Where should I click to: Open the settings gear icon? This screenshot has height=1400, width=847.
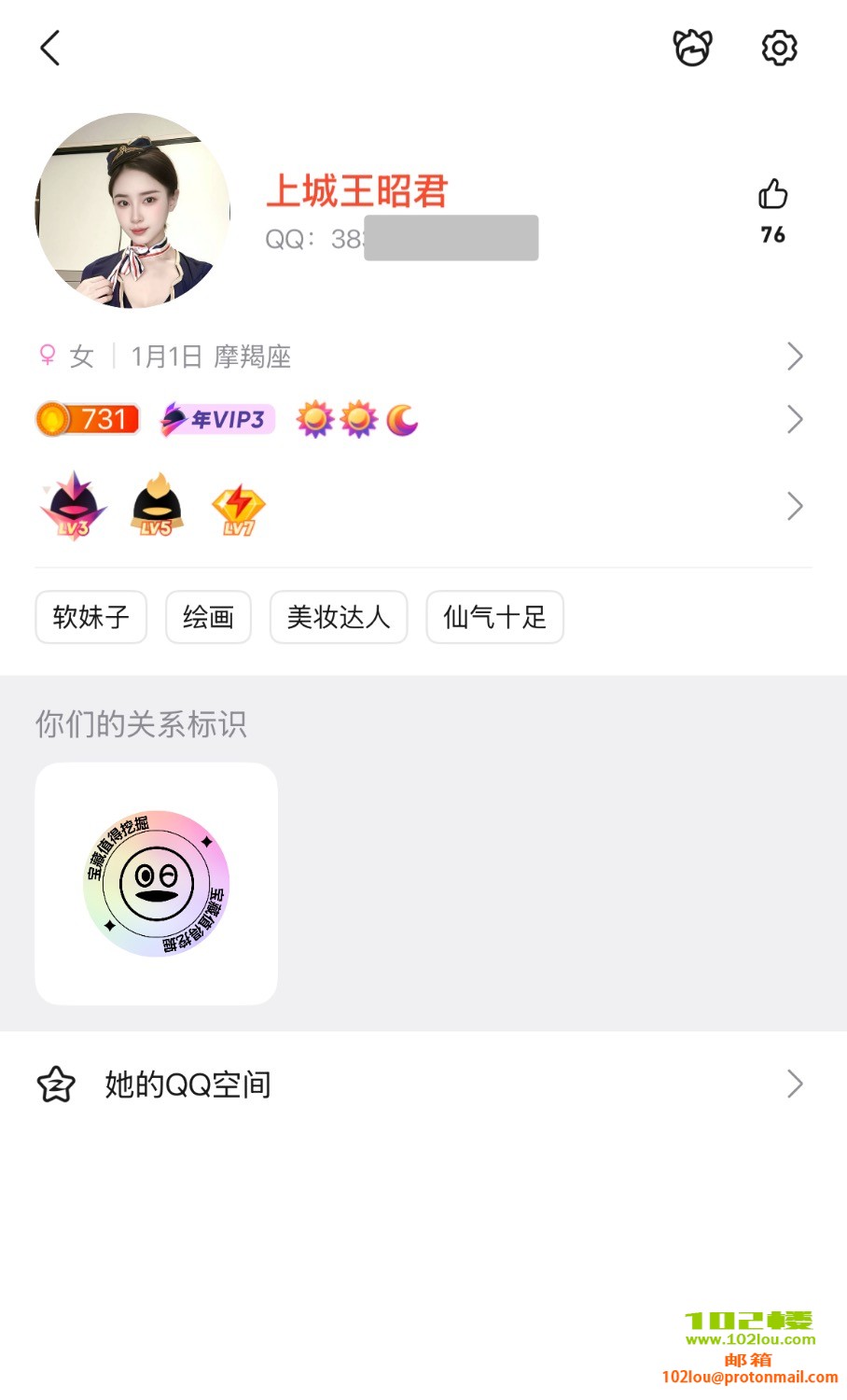tap(779, 48)
